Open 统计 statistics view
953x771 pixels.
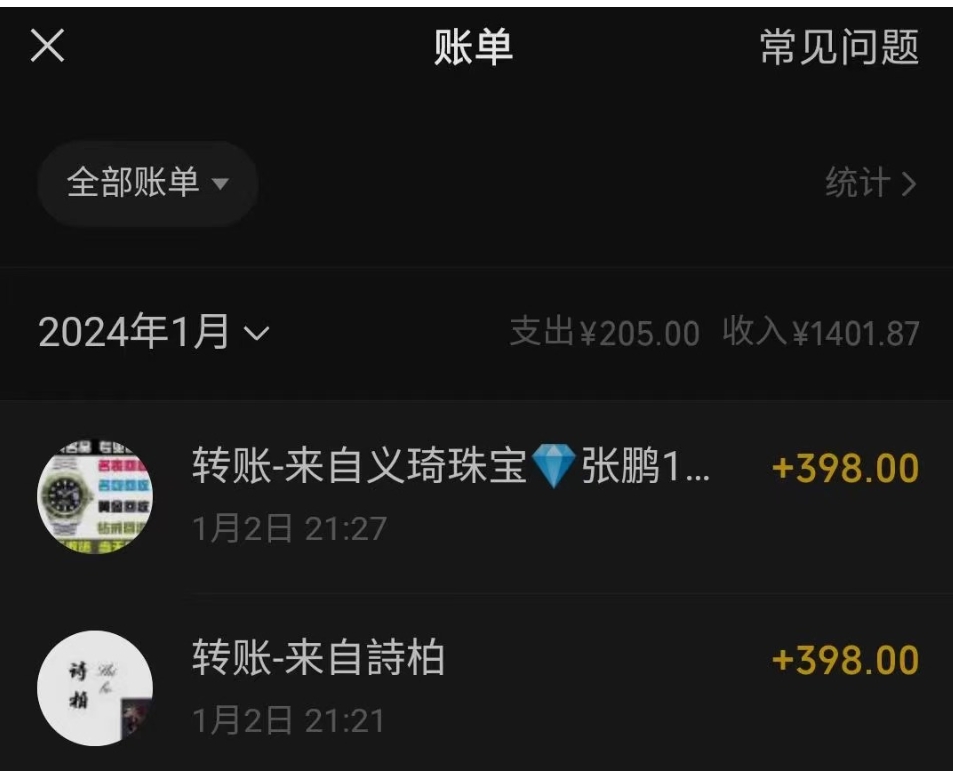click(x=870, y=183)
